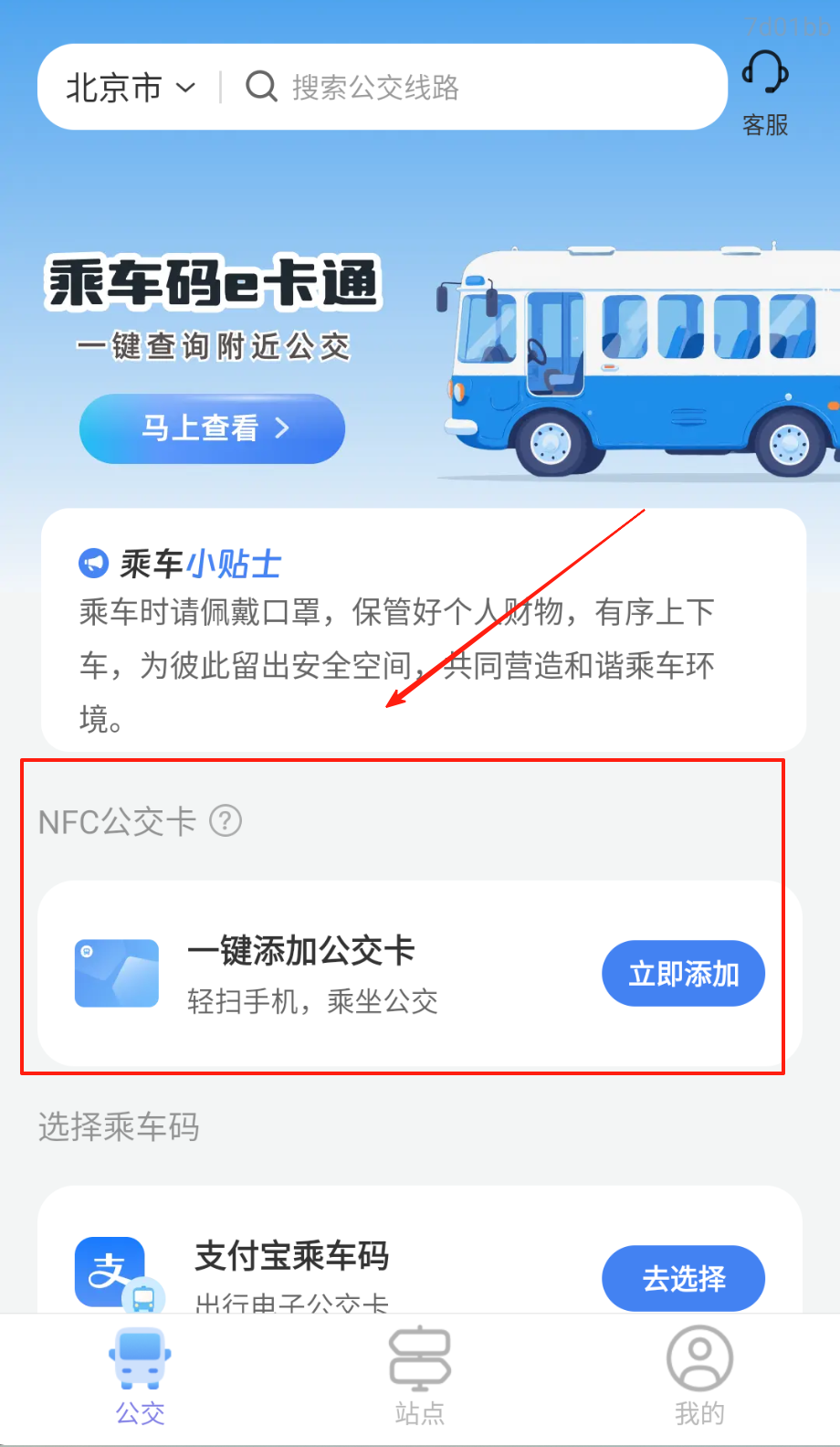Switch to the 站点 tab
840x1447 pixels.
(x=420, y=1377)
